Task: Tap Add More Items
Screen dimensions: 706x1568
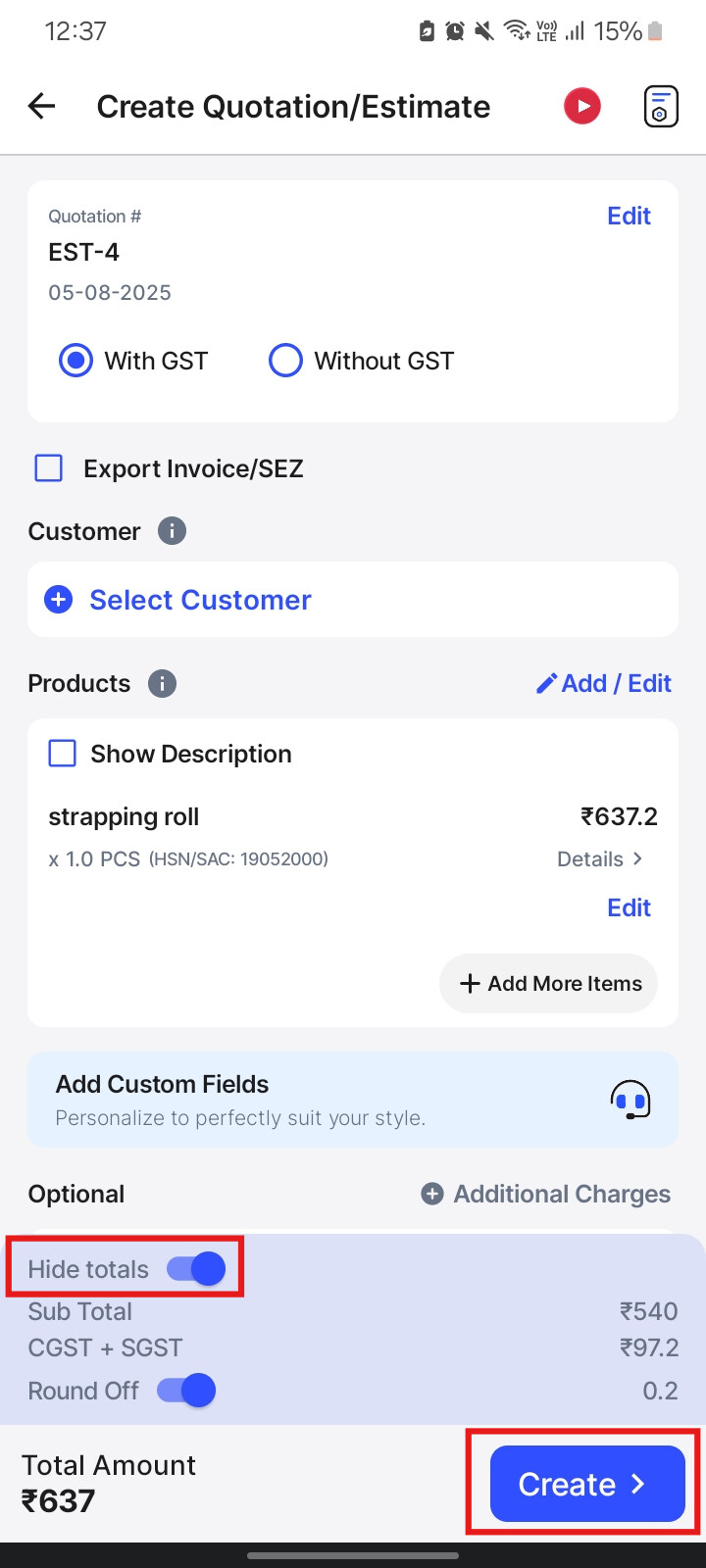Action: pyautogui.click(x=548, y=984)
